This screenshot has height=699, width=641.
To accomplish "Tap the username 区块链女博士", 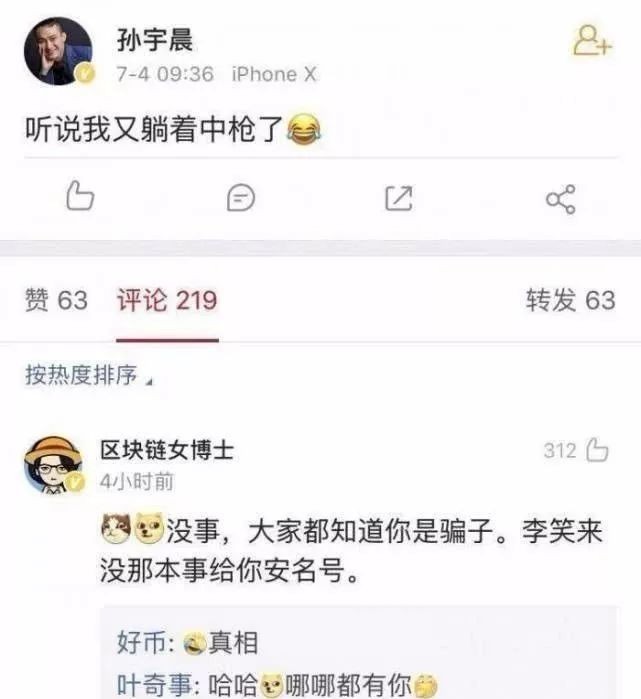I will point(167,450).
